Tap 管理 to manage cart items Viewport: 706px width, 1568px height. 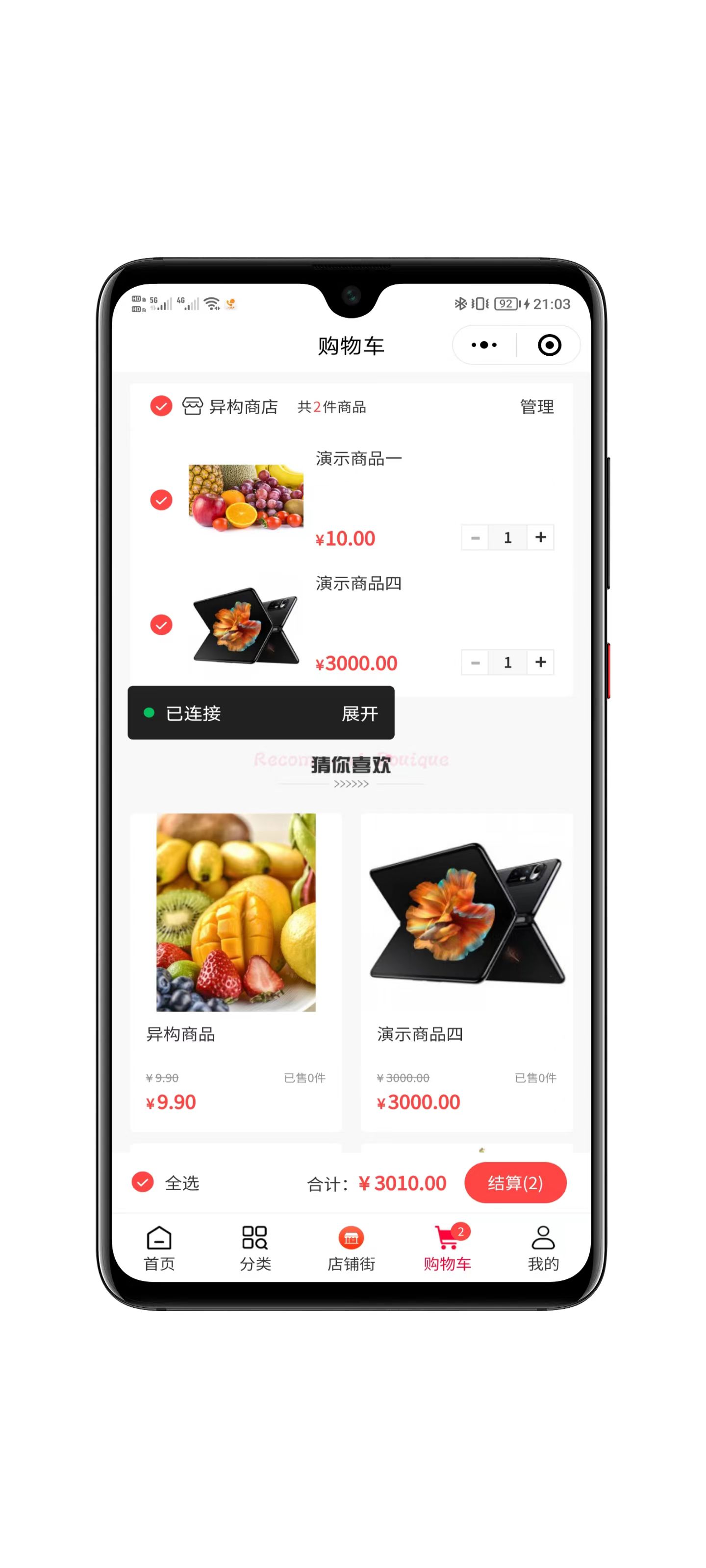point(536,407)
